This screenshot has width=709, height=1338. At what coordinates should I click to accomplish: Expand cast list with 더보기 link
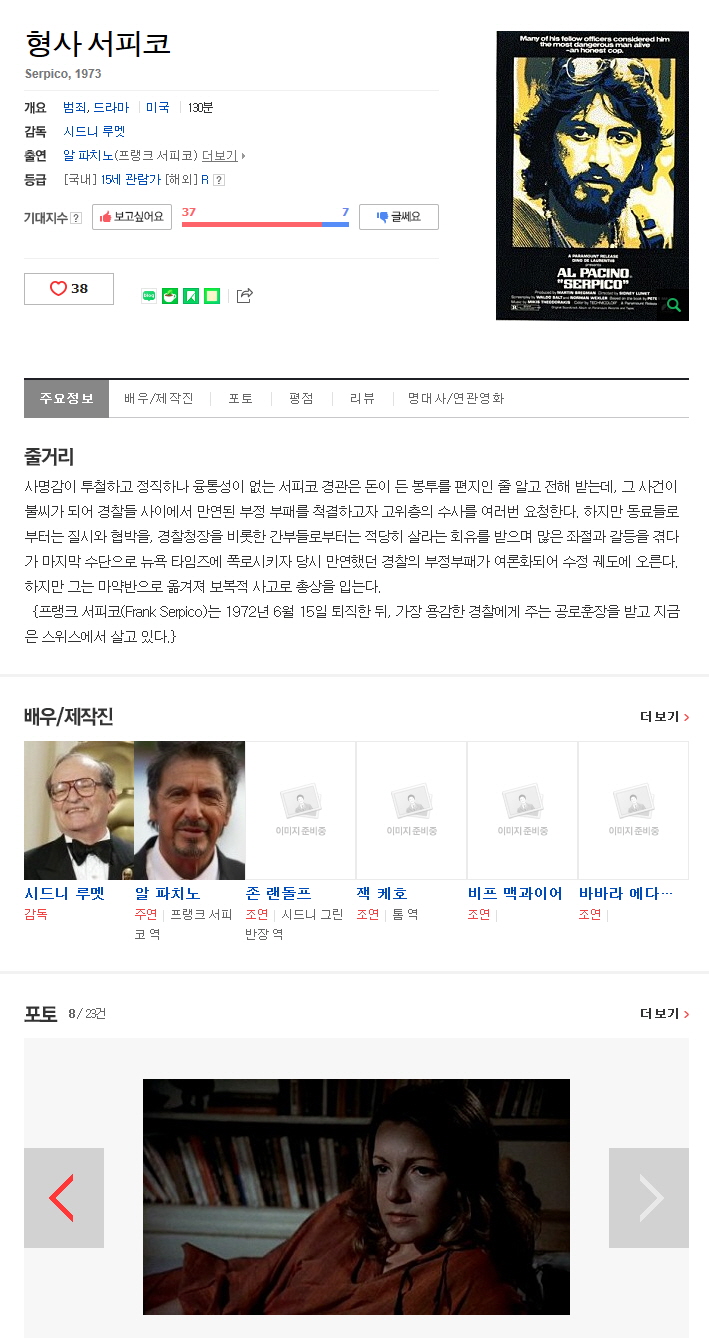[220, 155]
